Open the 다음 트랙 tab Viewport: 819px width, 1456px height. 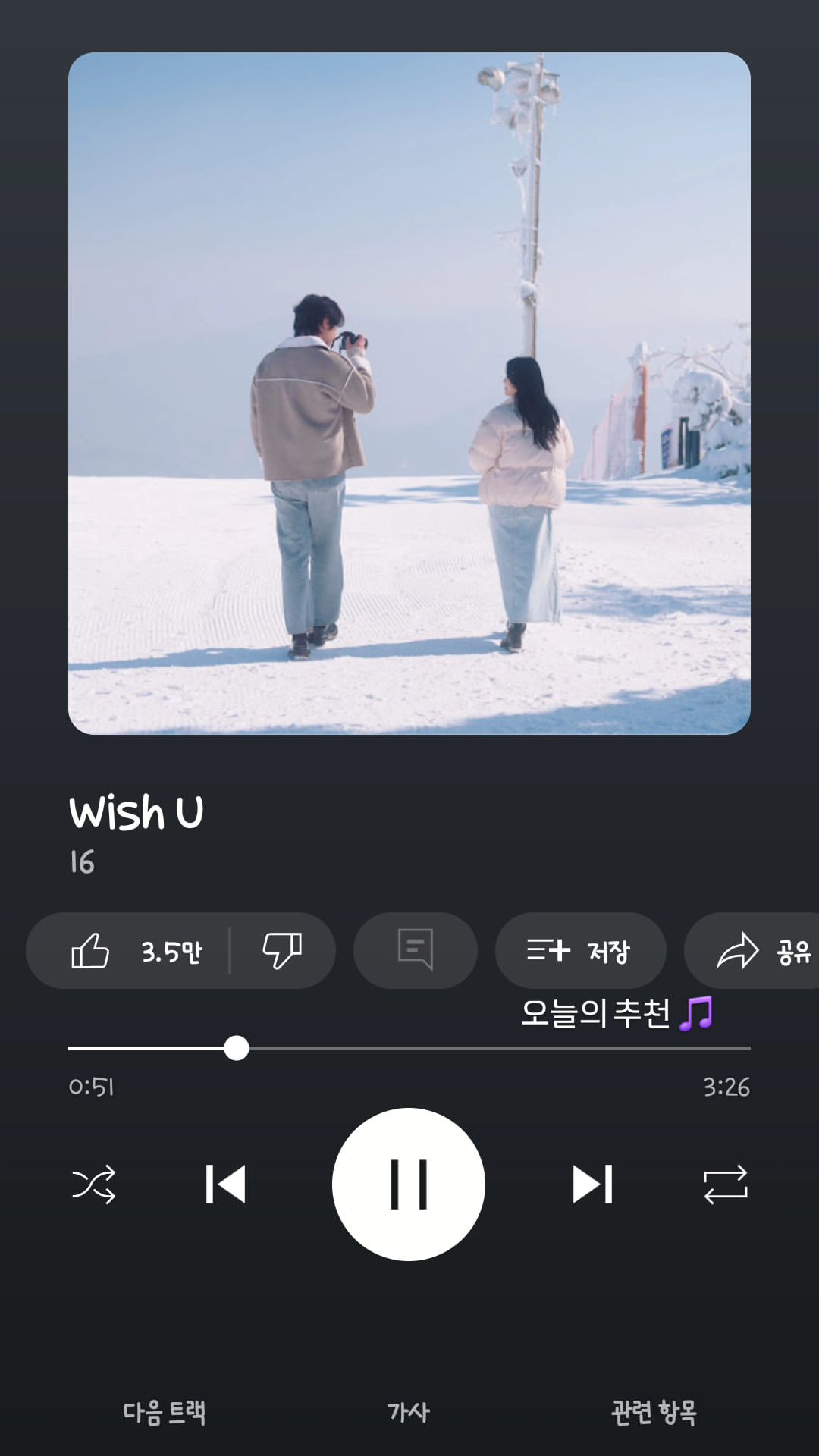[165, 1412]
